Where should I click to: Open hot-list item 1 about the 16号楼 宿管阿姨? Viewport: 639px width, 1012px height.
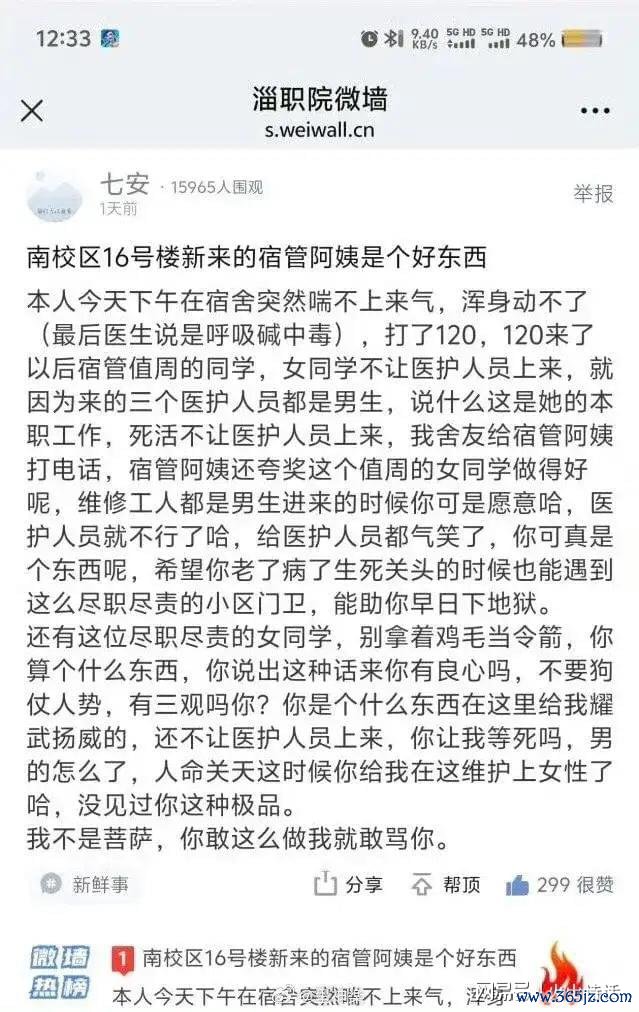pyautogui.click(x=330, y=959)
